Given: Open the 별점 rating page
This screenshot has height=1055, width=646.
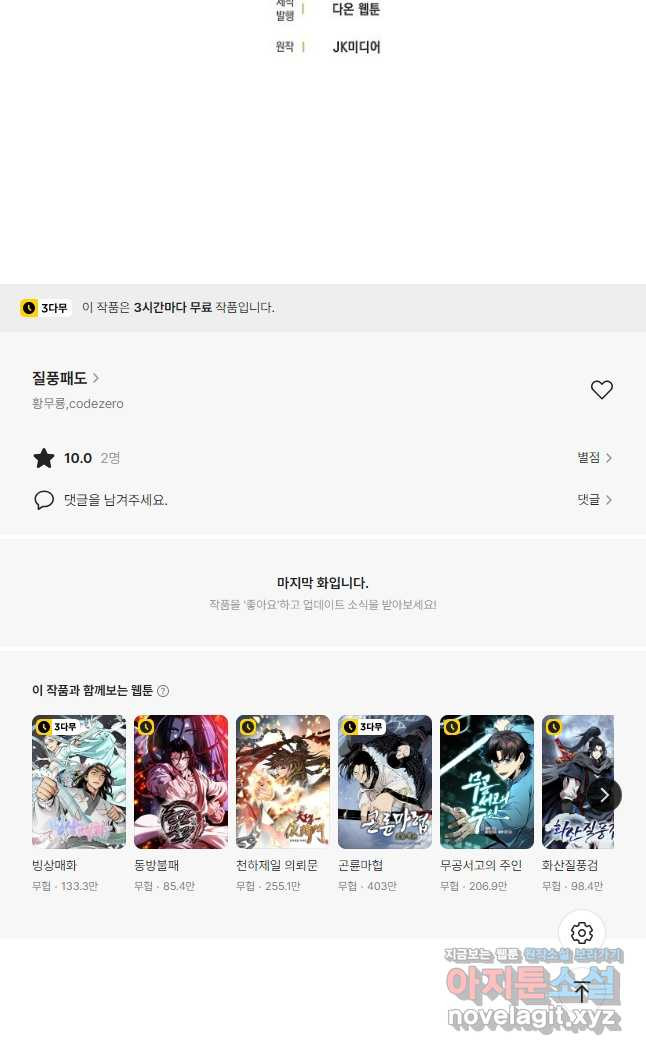Looking at the screenshot, I should point(594,458).
